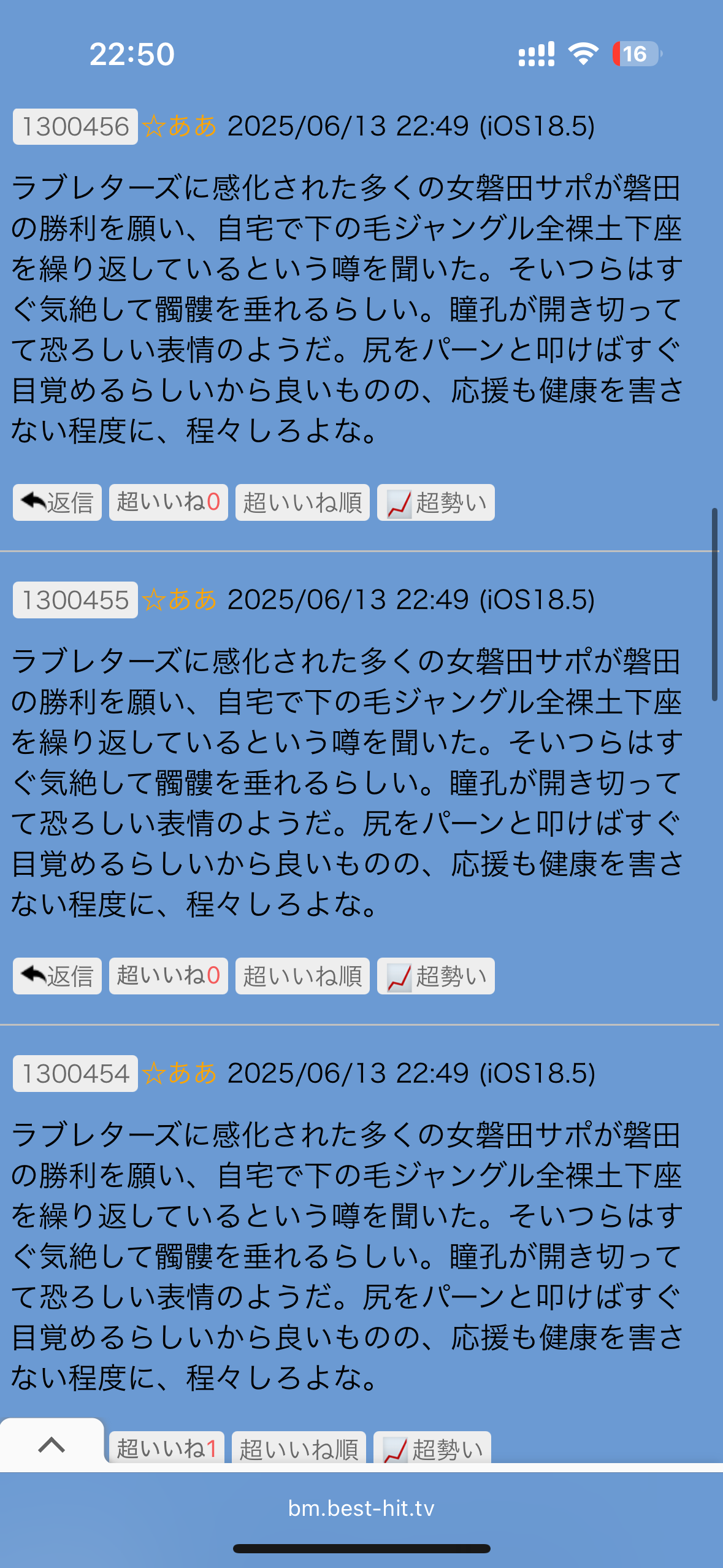Give 超いいね to post 1300455

[168, 976]
